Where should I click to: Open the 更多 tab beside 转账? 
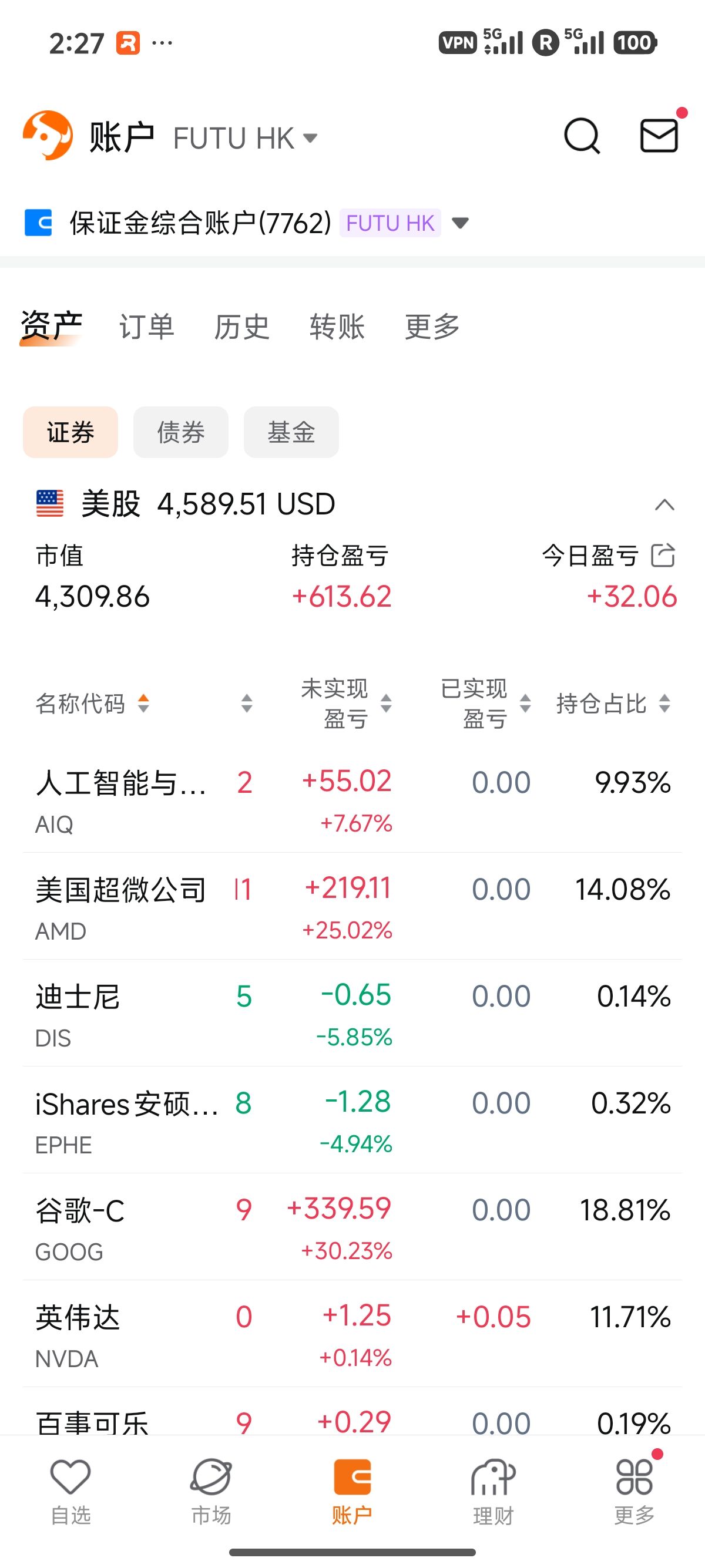[432, 327]
